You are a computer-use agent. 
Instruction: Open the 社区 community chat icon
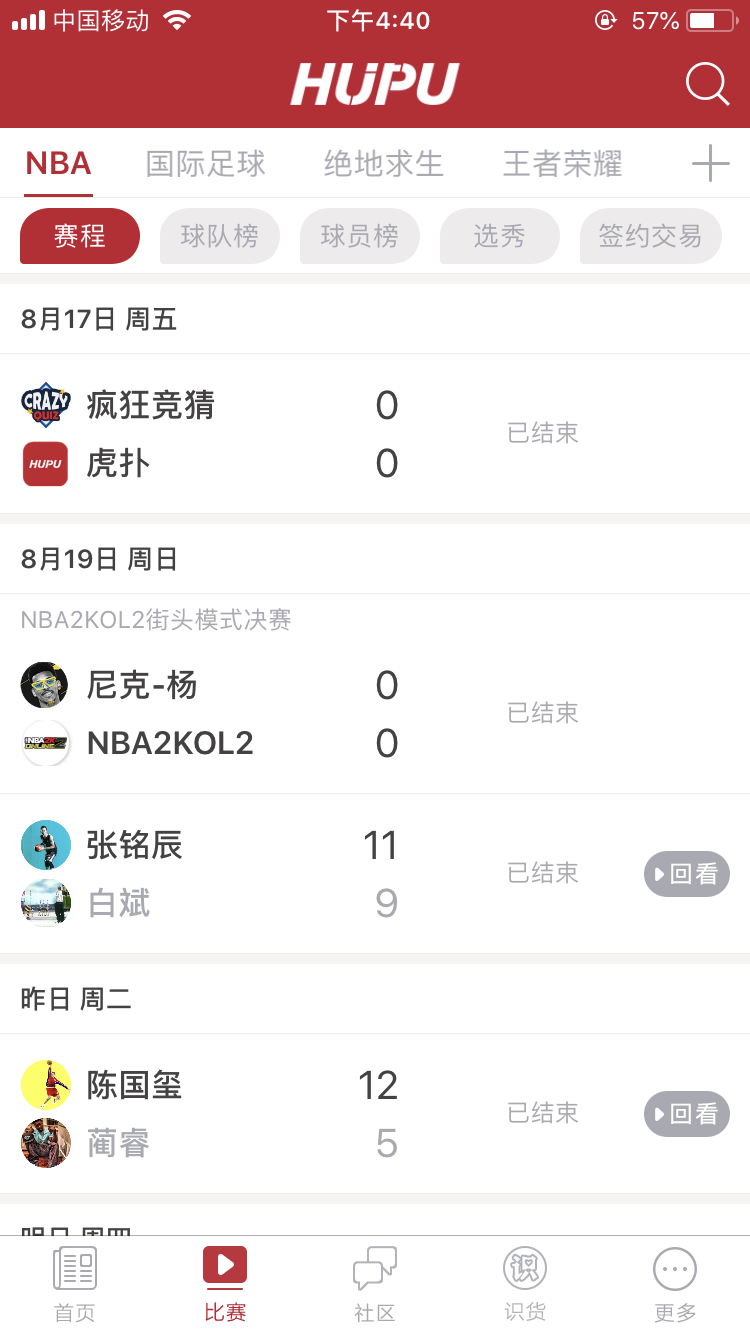(374, 1267)
